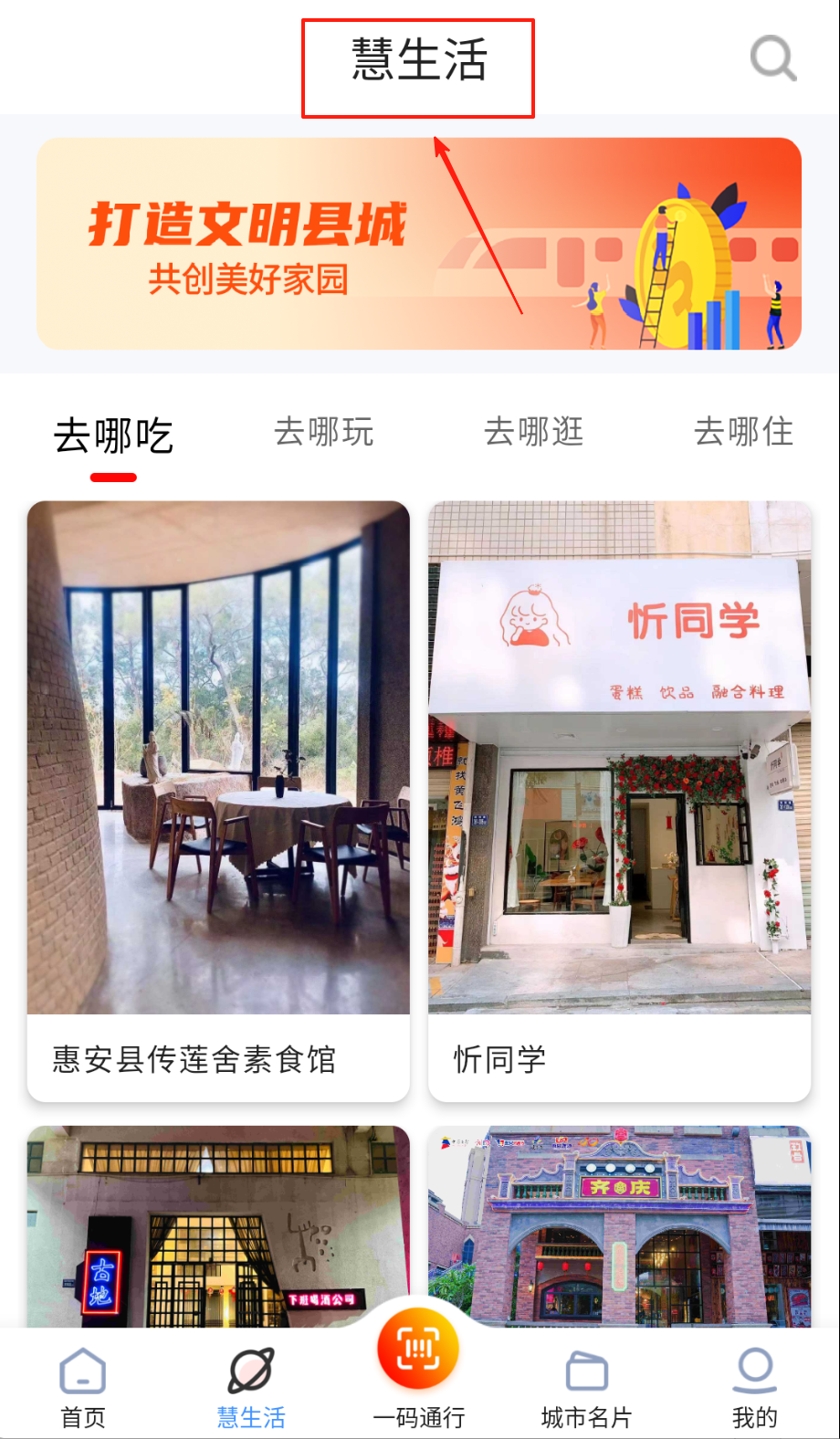Open the card with 古地 neon sign

(x=218, y=1225)
